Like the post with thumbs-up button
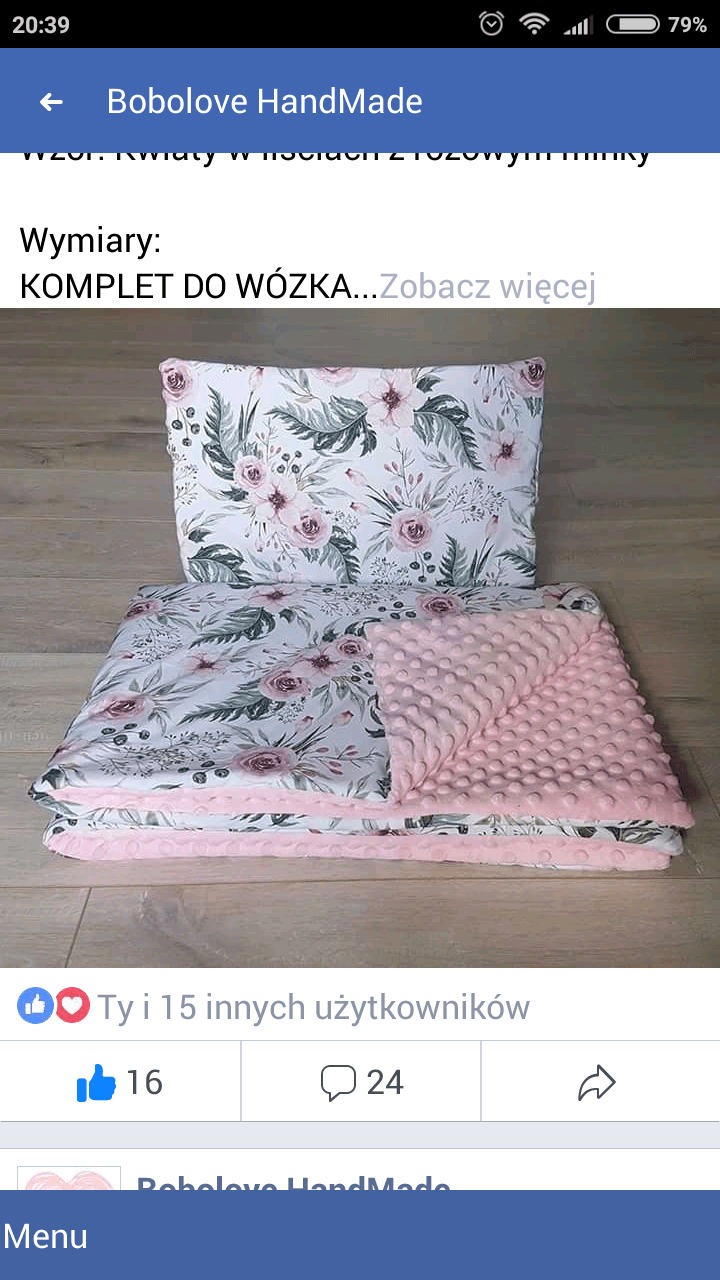Viewport: 720px width, 1280px height. click(119, 1082)
